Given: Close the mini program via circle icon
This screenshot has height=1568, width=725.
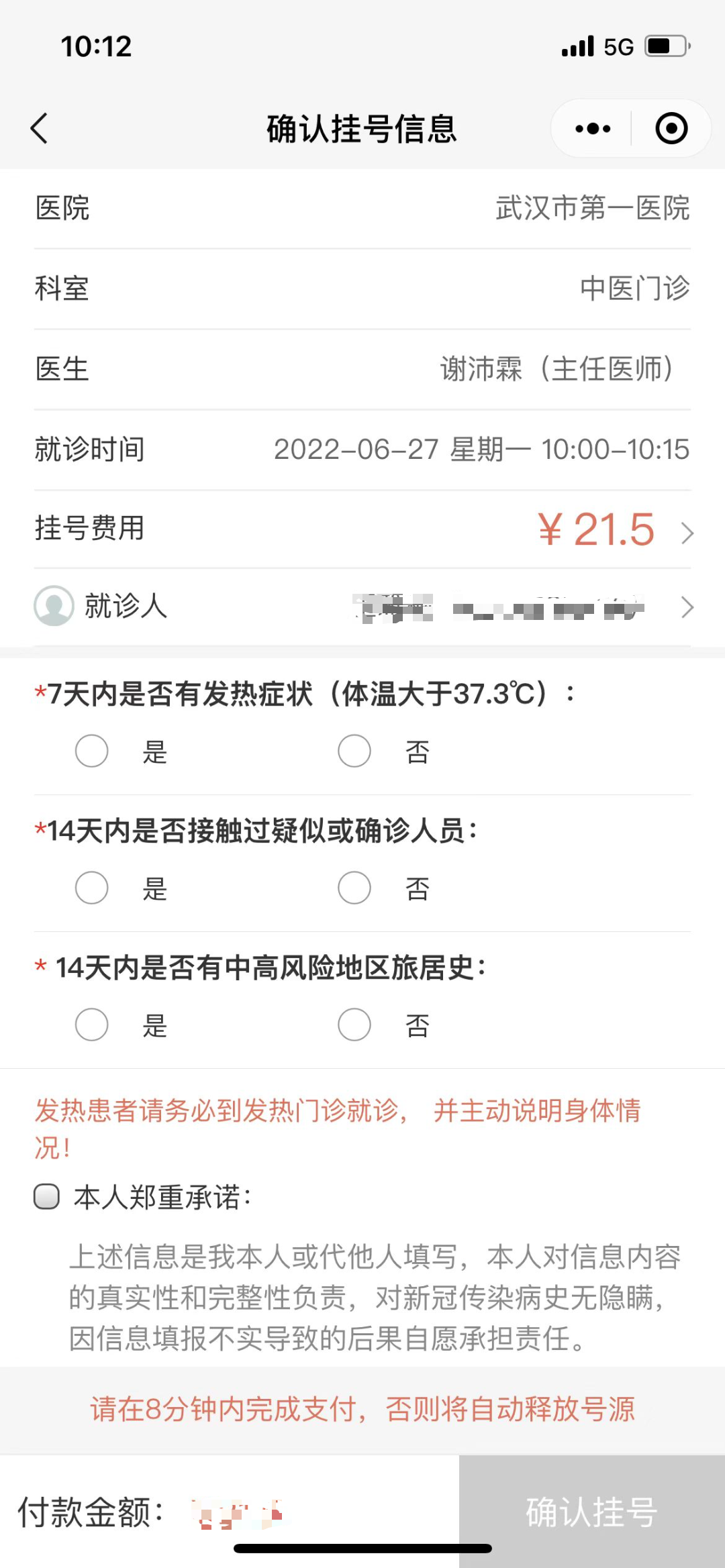Looking at the screenshot, I should tap(671, 128).
